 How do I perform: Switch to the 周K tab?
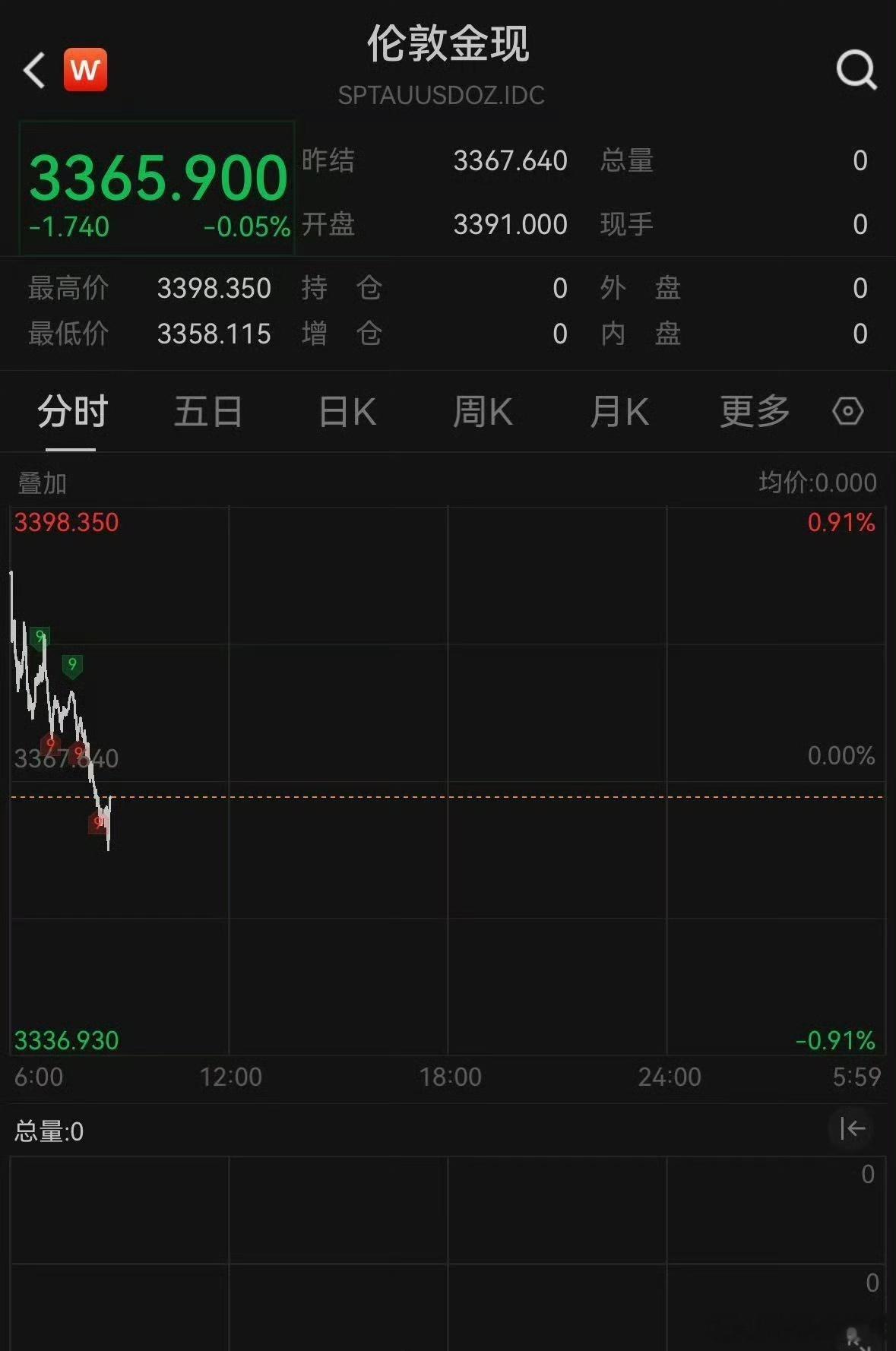point(483,412)
